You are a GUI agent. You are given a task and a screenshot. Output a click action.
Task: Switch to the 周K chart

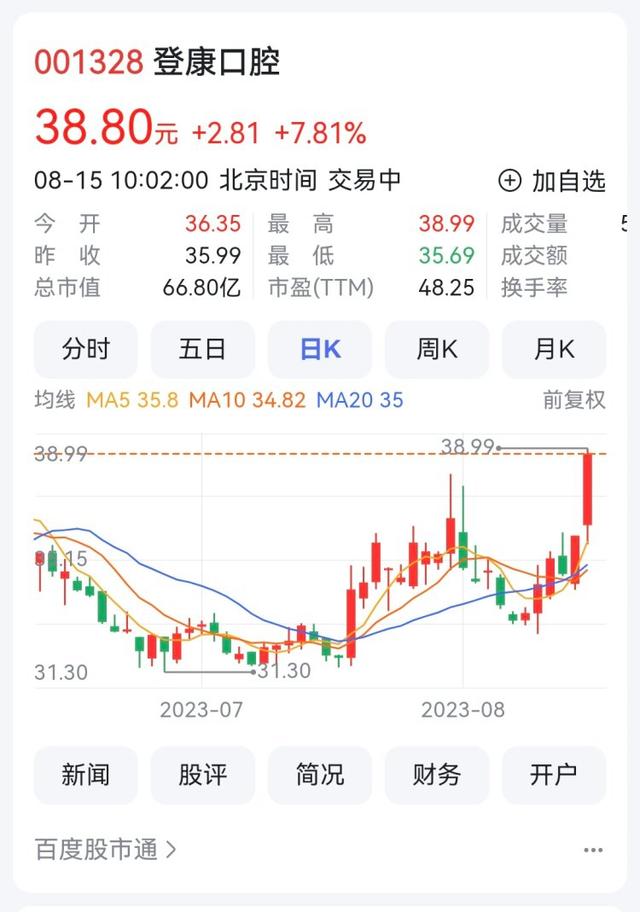(x=437, y=350)
